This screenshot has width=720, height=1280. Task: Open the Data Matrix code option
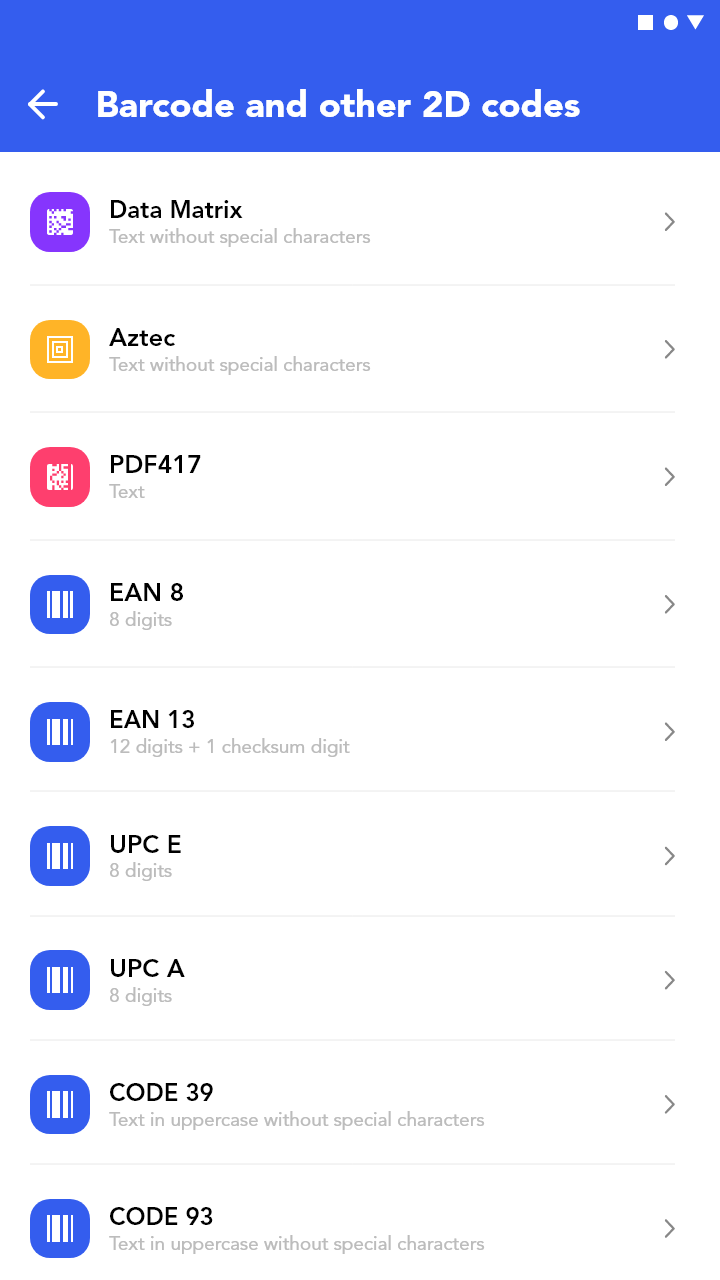pyautogui.click(x=360, y=222)
